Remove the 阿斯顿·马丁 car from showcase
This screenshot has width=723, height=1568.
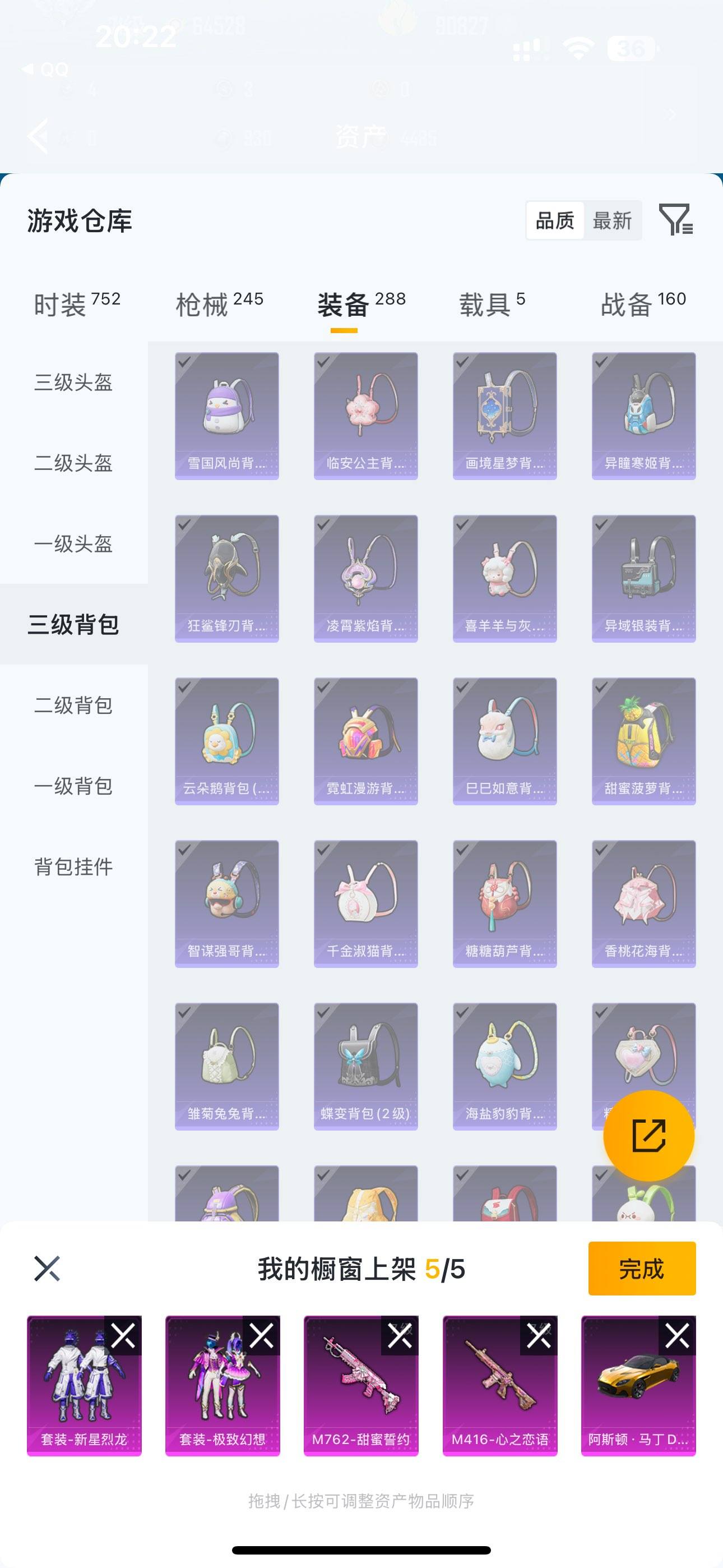coord(676,1336)
